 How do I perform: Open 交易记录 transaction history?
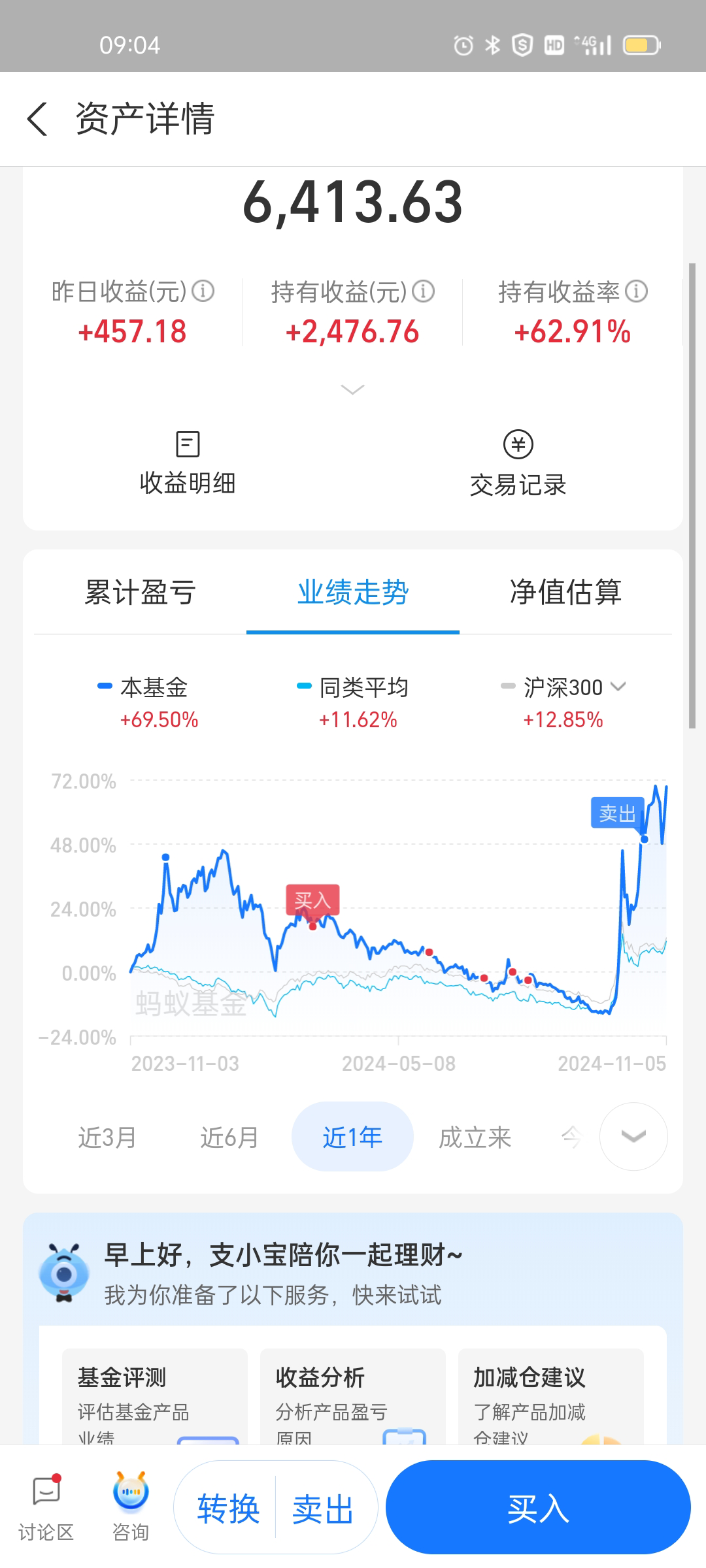(518, 464)
